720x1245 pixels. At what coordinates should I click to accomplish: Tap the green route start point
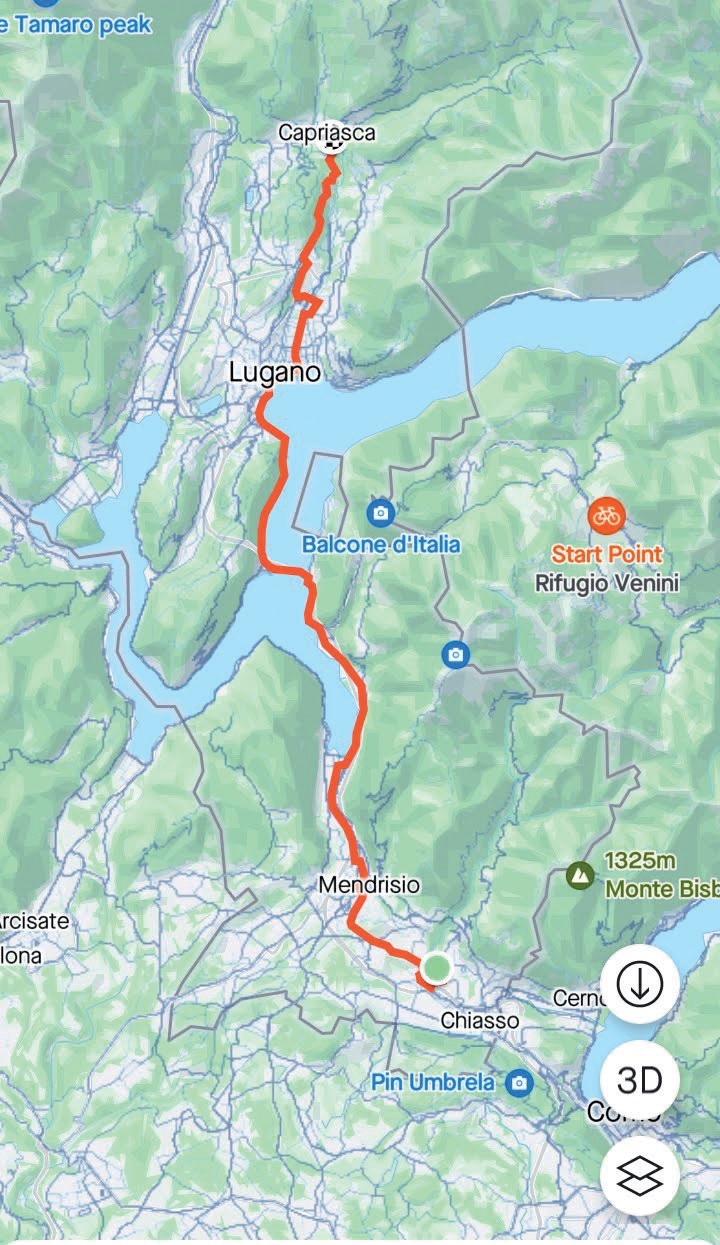pyautogui.click(x=436, y=967)
